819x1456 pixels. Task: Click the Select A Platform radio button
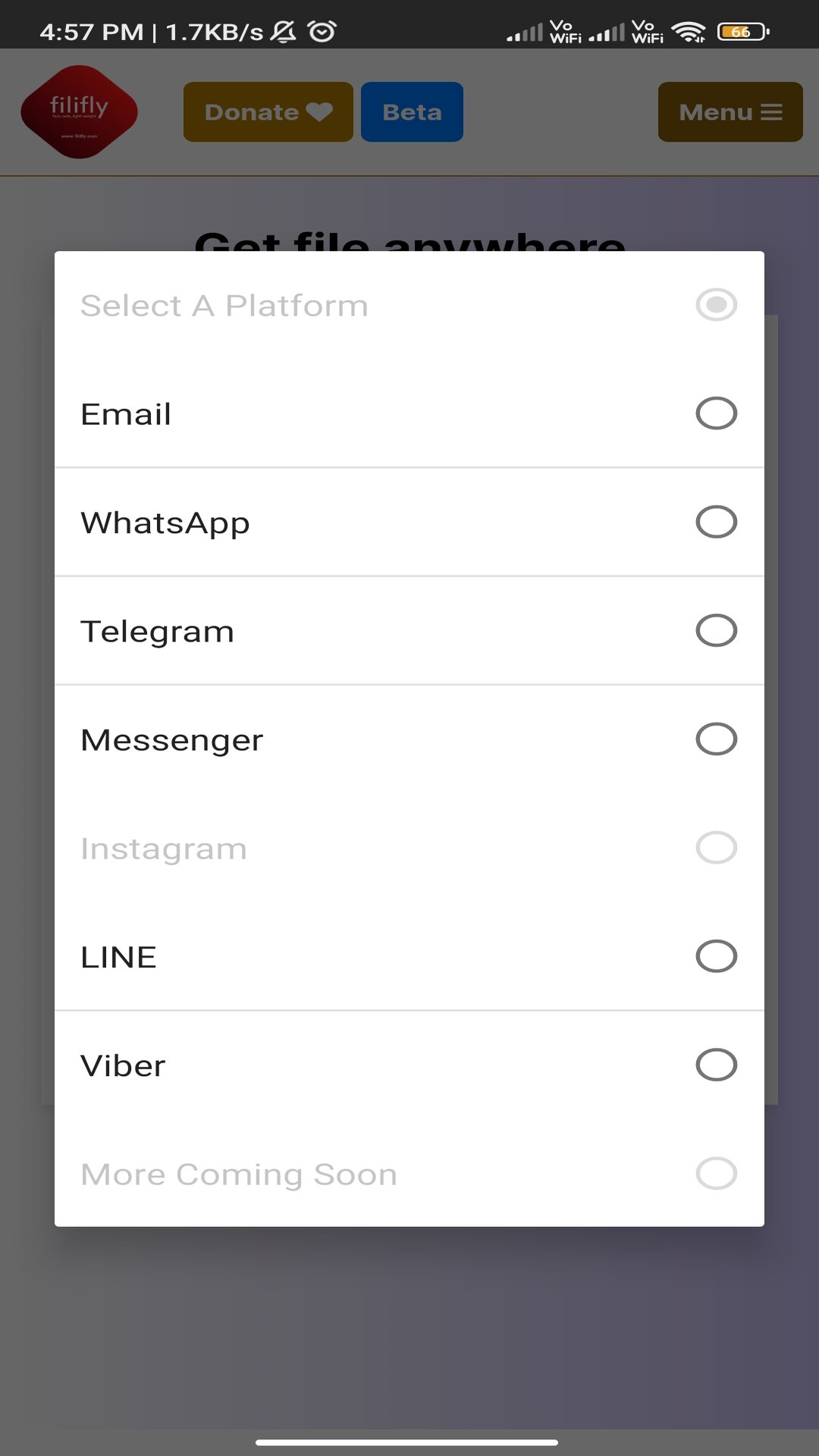(x=716, y=305)
